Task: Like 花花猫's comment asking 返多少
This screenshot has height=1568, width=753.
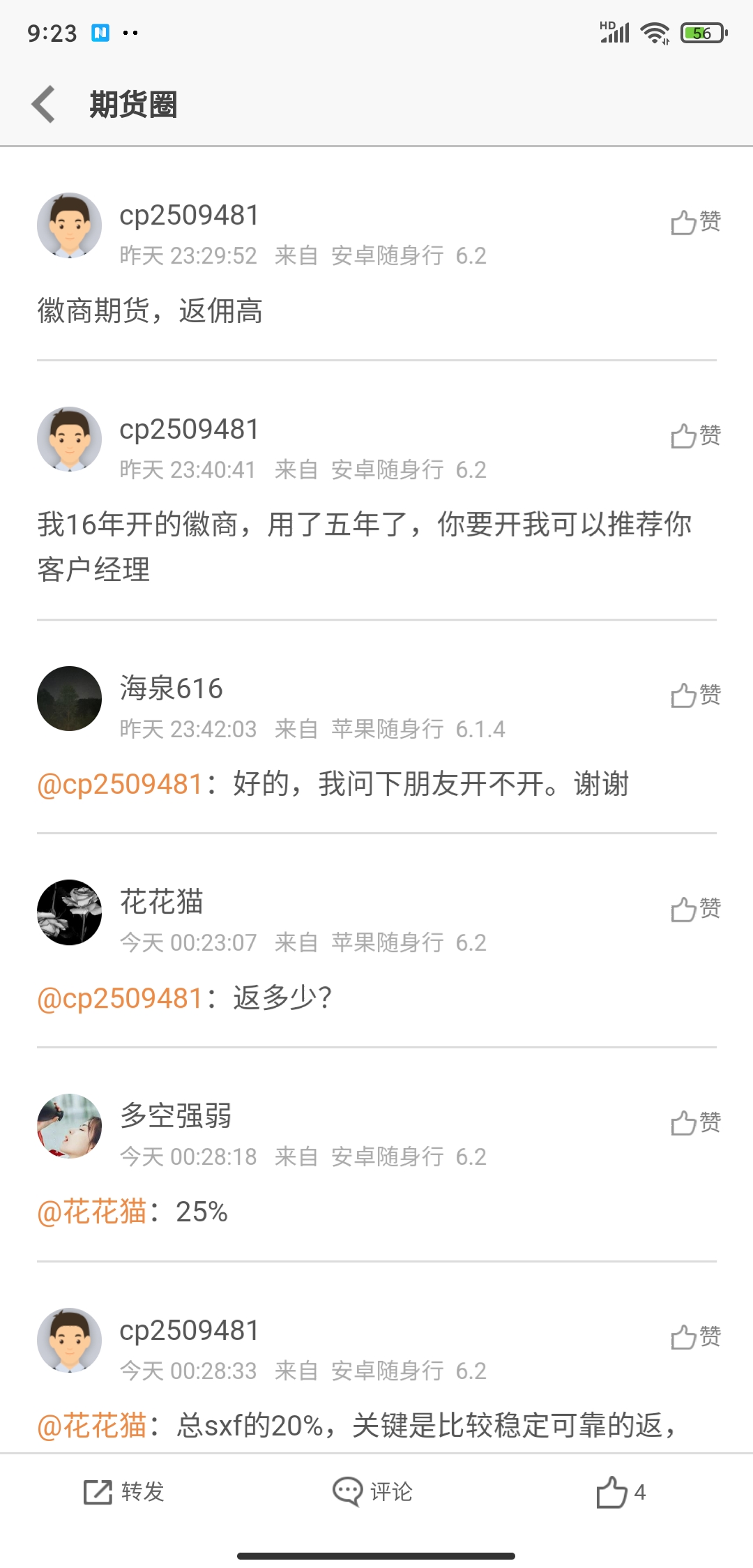Action: click(695, 909)
